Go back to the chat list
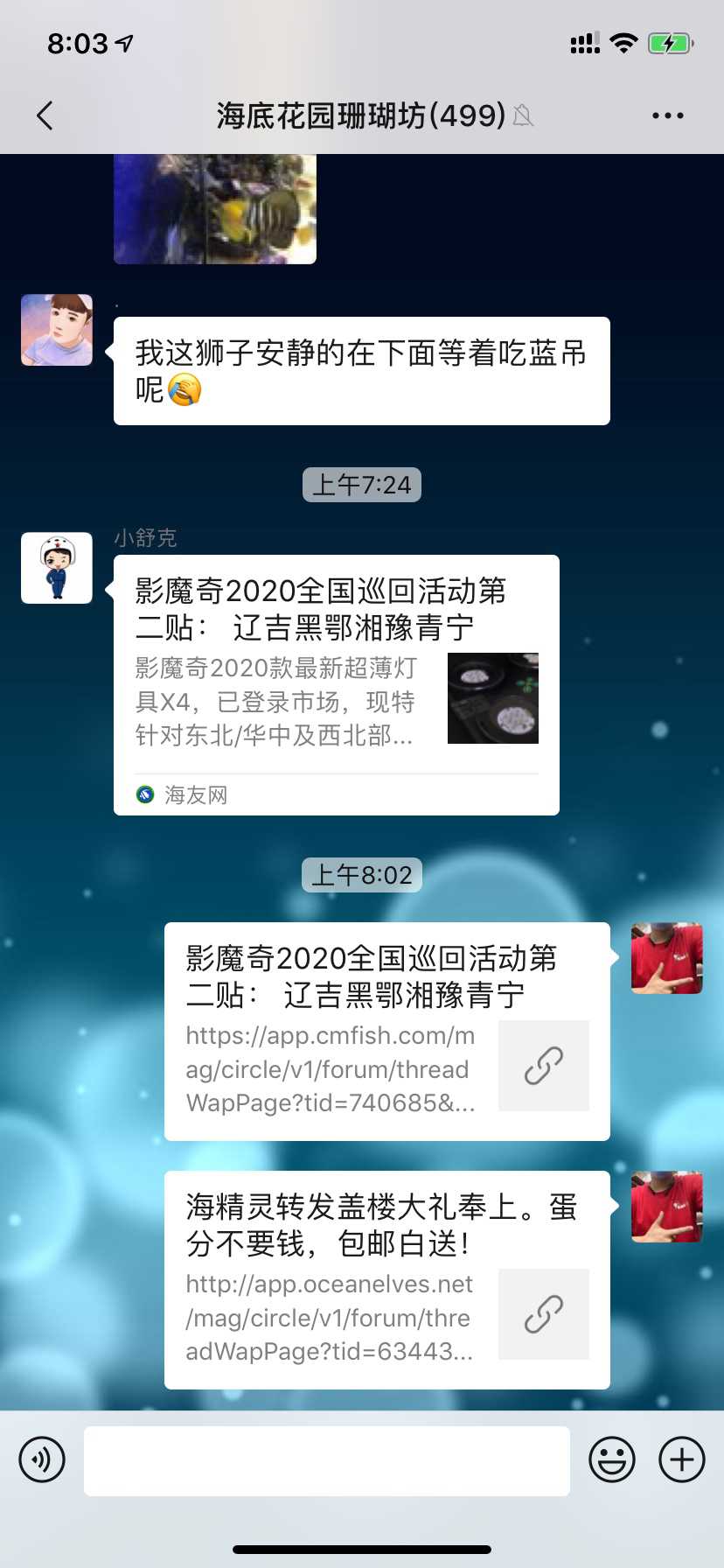This screenshot has height=1568, width=724. (x=45, y=115)
